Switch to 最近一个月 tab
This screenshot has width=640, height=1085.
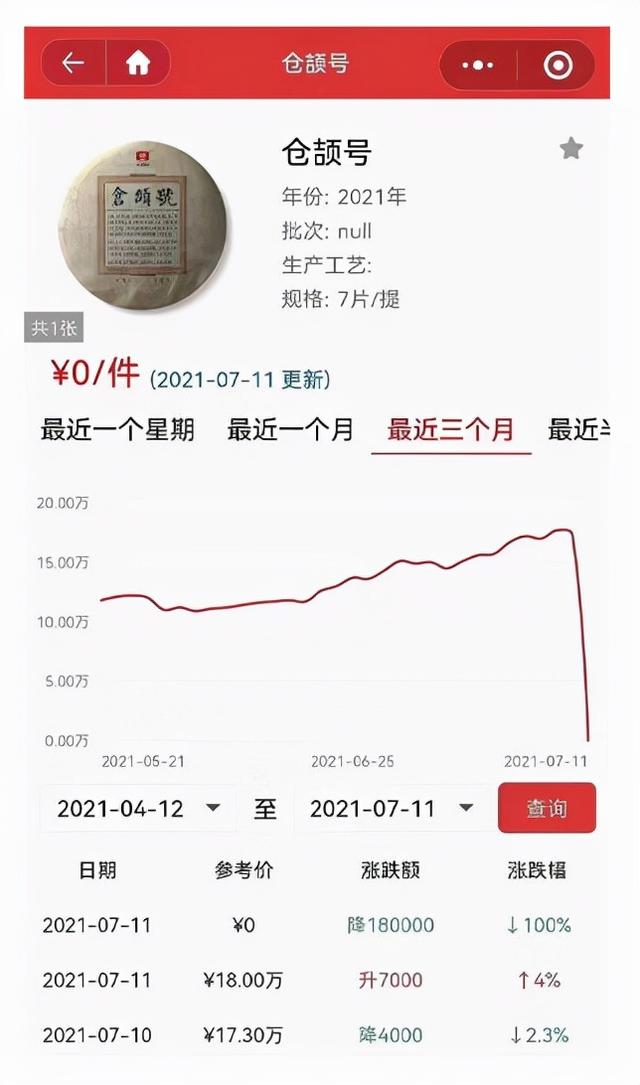290,430
